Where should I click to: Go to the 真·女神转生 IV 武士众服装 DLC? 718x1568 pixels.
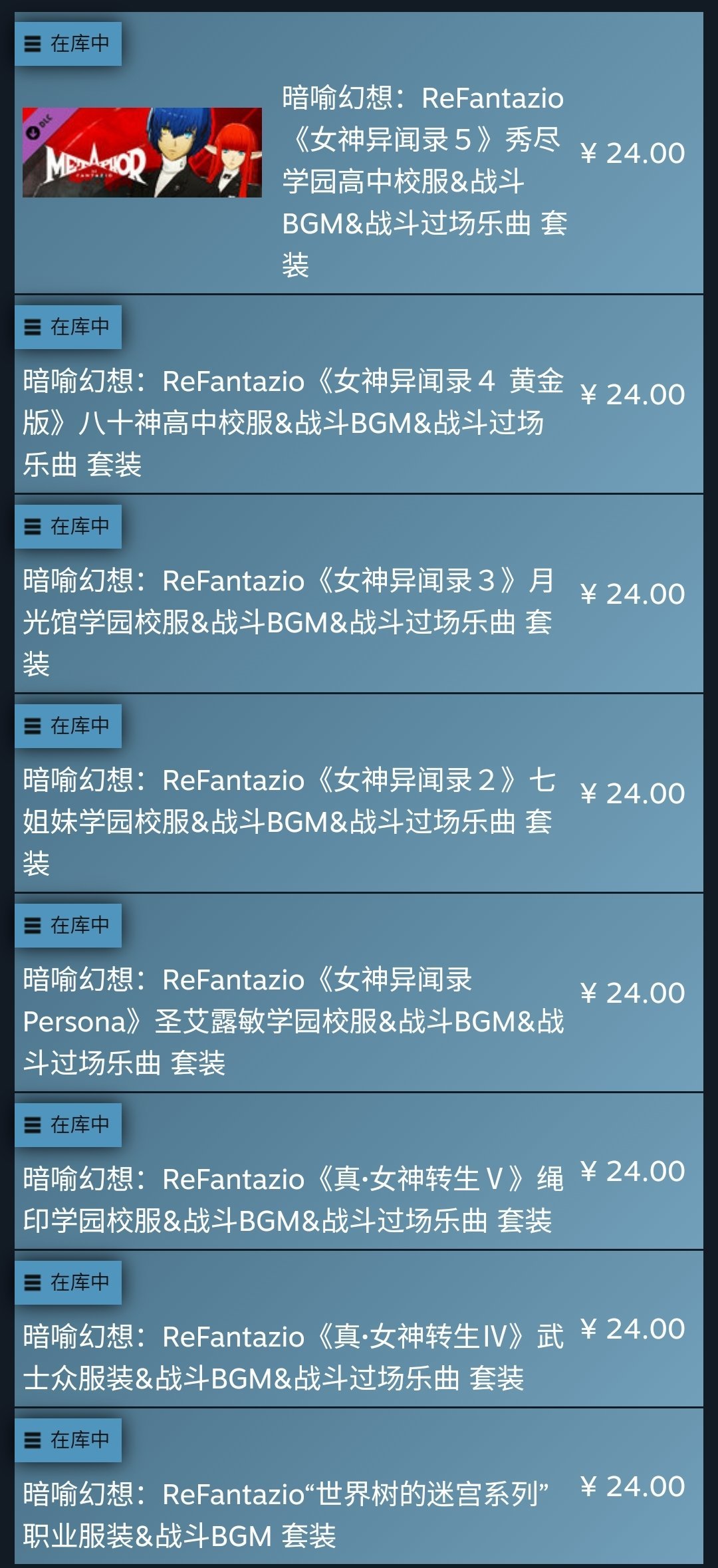coord(293,1357)
